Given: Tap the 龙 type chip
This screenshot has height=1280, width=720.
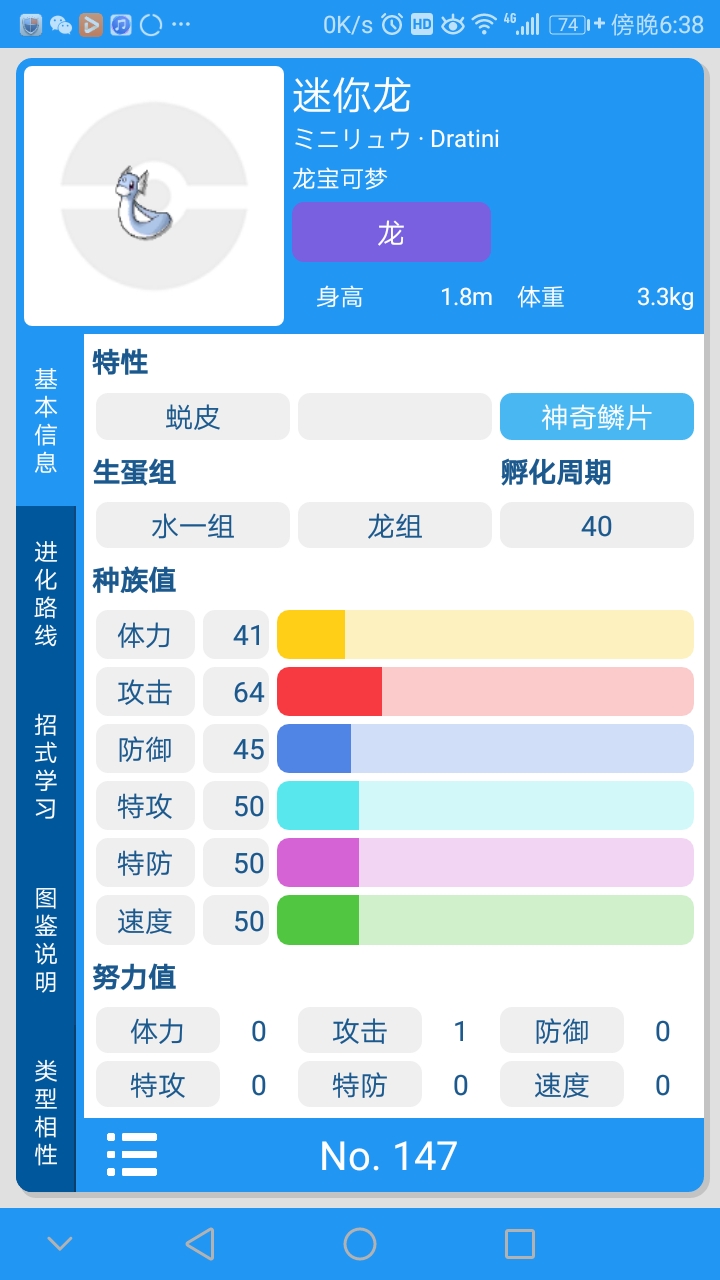Looking at the screenshot, I should click(391, 232).
